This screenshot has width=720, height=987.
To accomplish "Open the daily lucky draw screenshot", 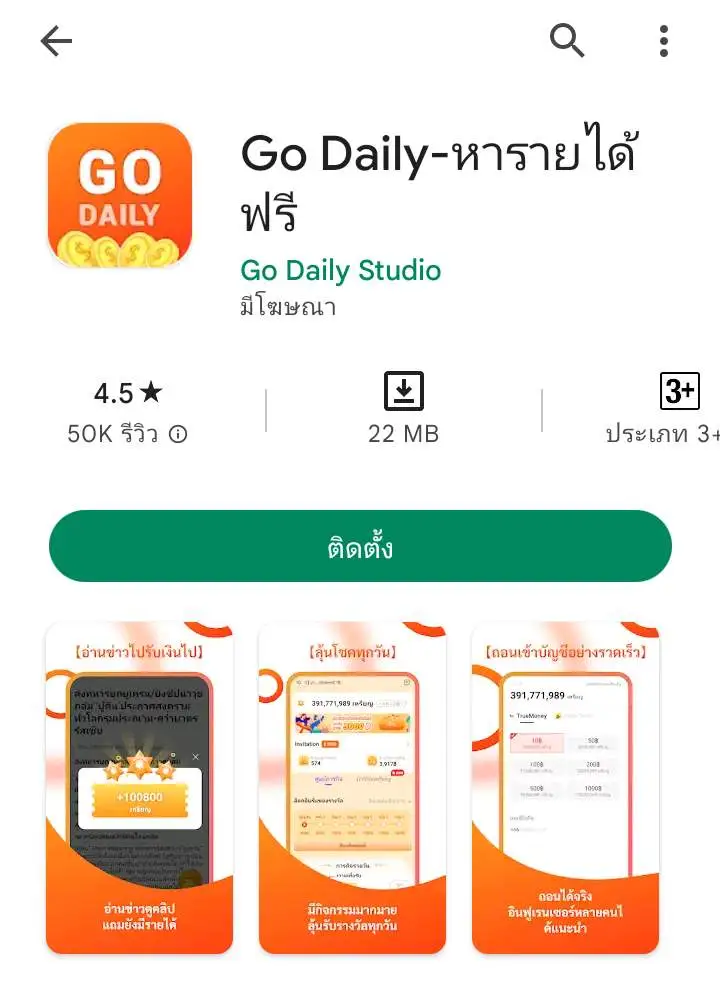I will (x=352, y=787).
